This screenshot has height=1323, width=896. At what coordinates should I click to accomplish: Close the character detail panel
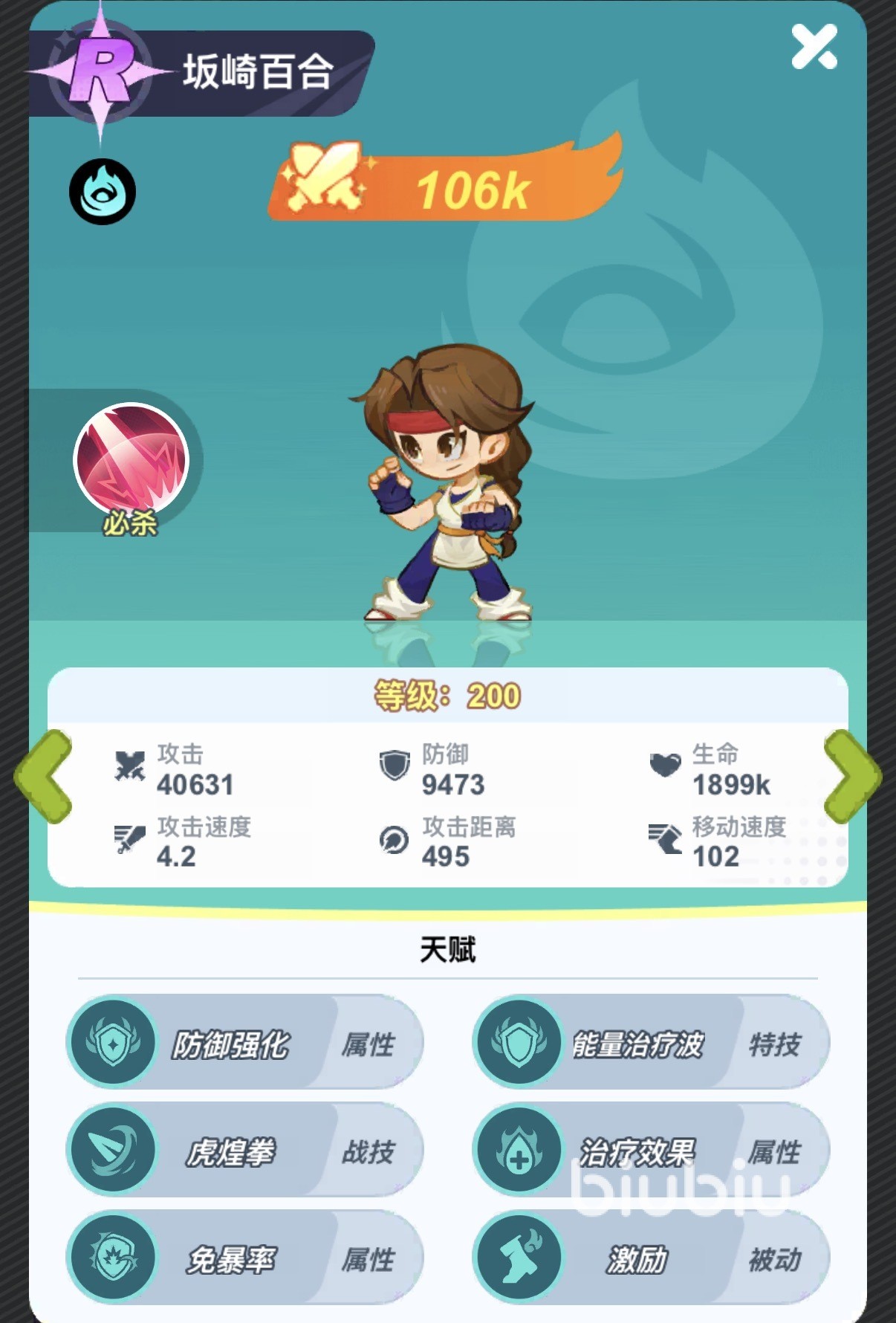[814, 47]
